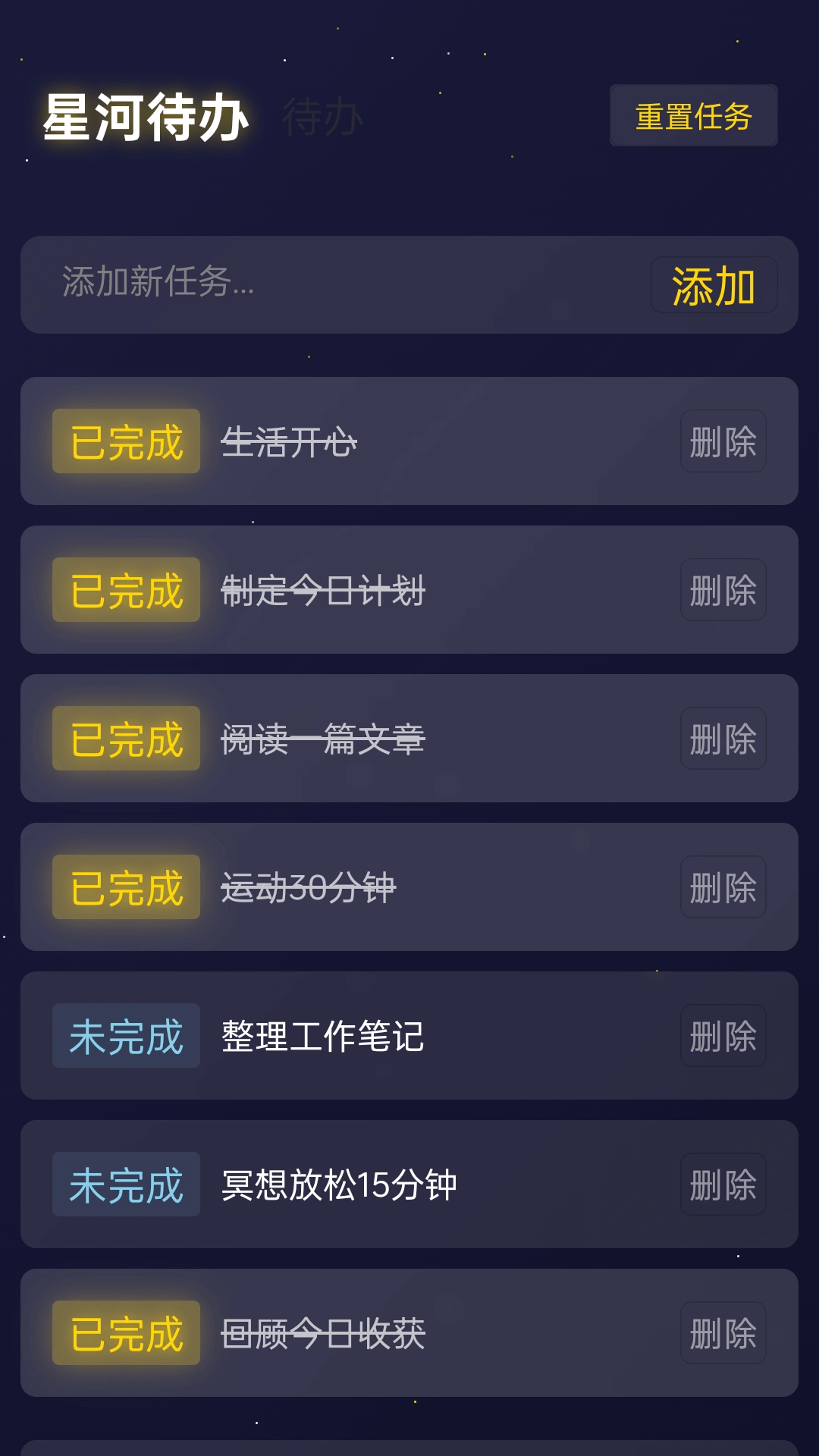Delete the 运动30分钟 task
This screenshot has width=819, height=1456.
tap(723, 887)
